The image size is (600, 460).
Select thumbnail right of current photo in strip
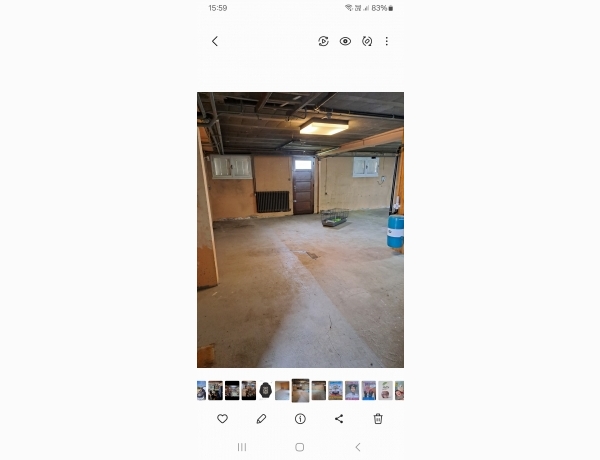pyautogui.click(x=318, y=390)
